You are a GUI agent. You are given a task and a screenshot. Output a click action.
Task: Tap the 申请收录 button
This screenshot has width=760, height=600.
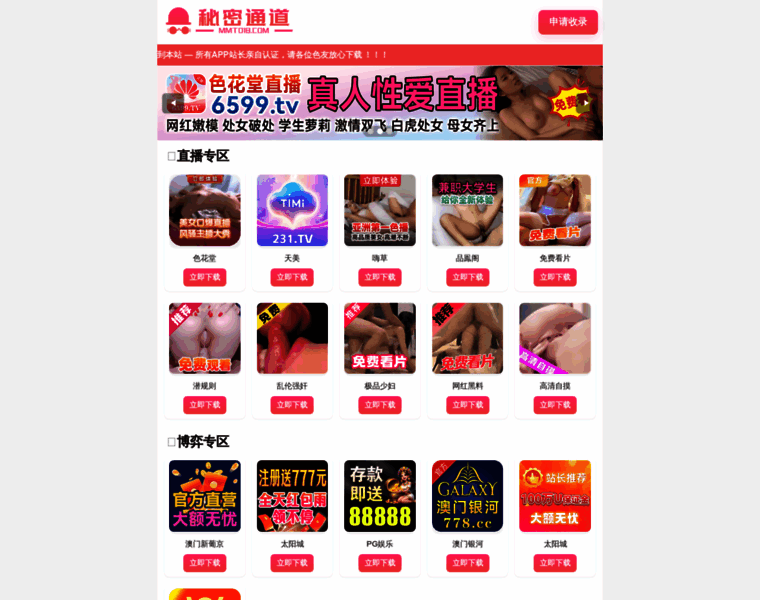pos(567,22)
